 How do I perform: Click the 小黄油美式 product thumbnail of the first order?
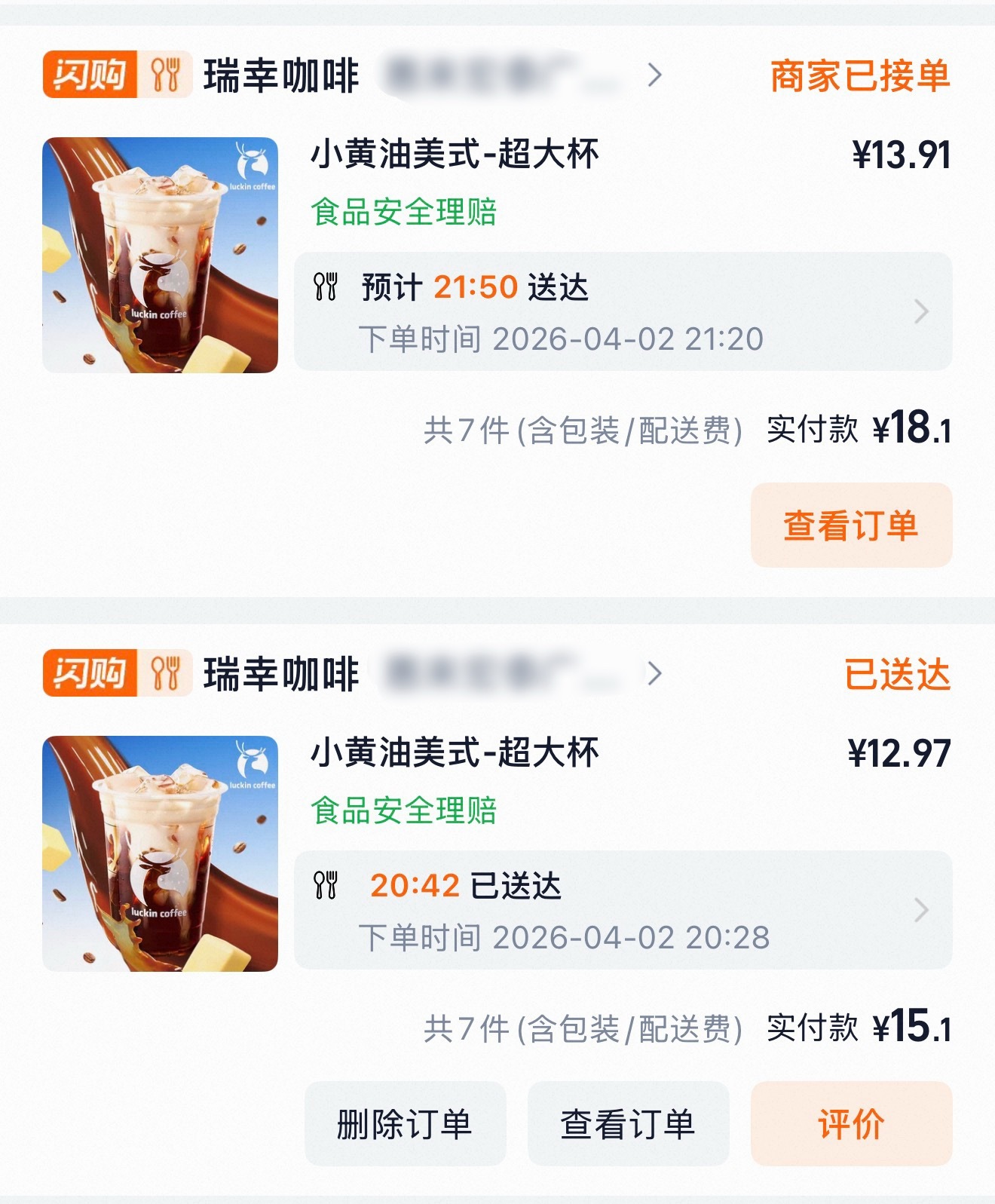click(x=162, y=253)
